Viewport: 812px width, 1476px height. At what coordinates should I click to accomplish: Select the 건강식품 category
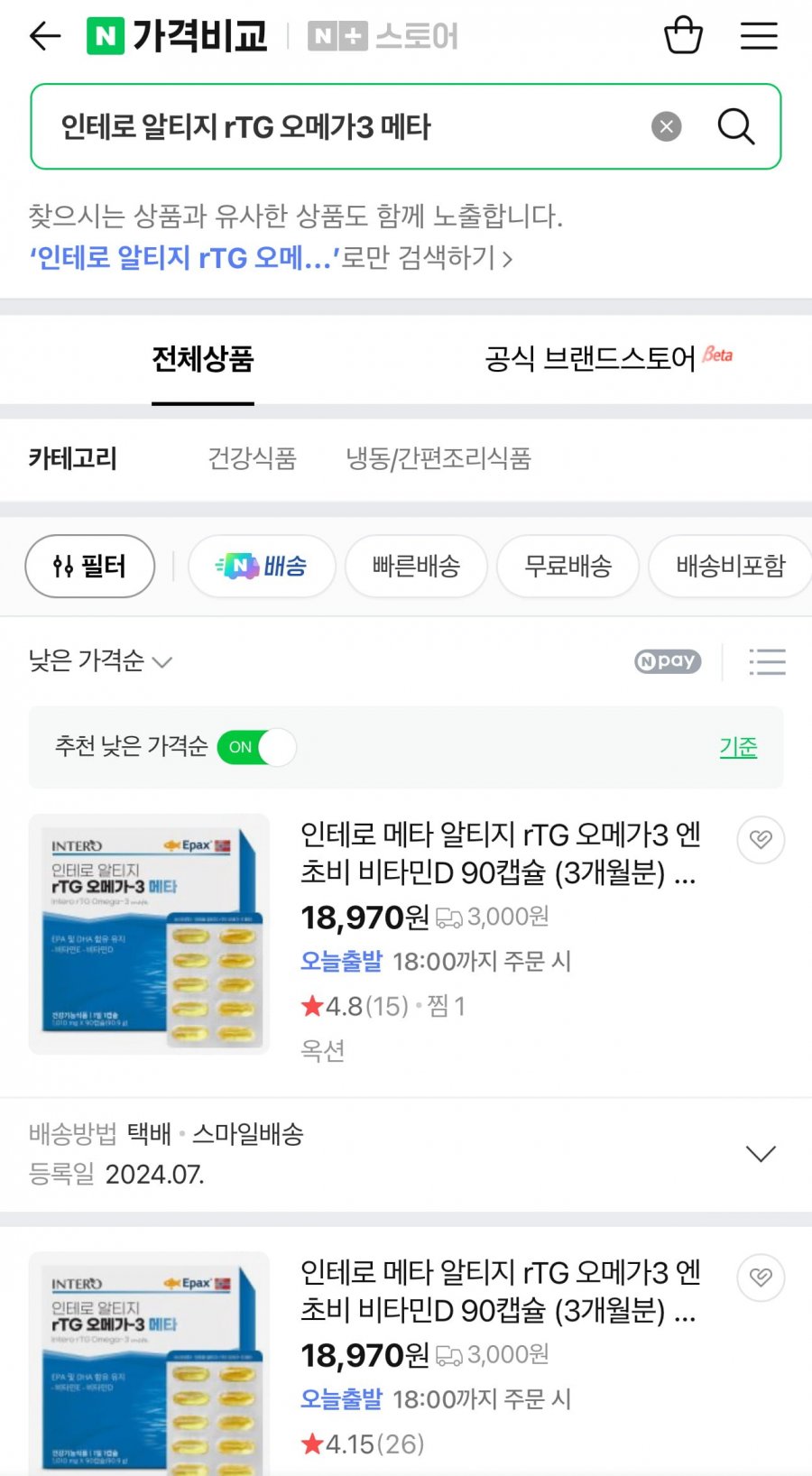(252, 458)
